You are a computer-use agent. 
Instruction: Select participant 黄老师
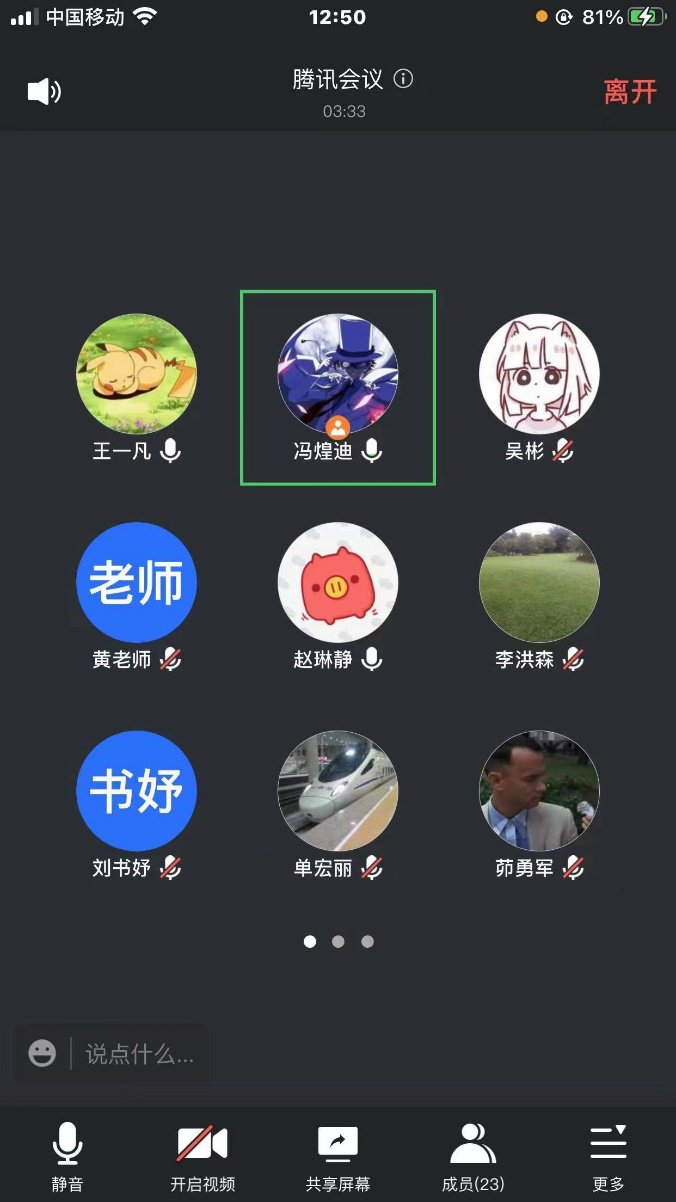pos(137,583)
